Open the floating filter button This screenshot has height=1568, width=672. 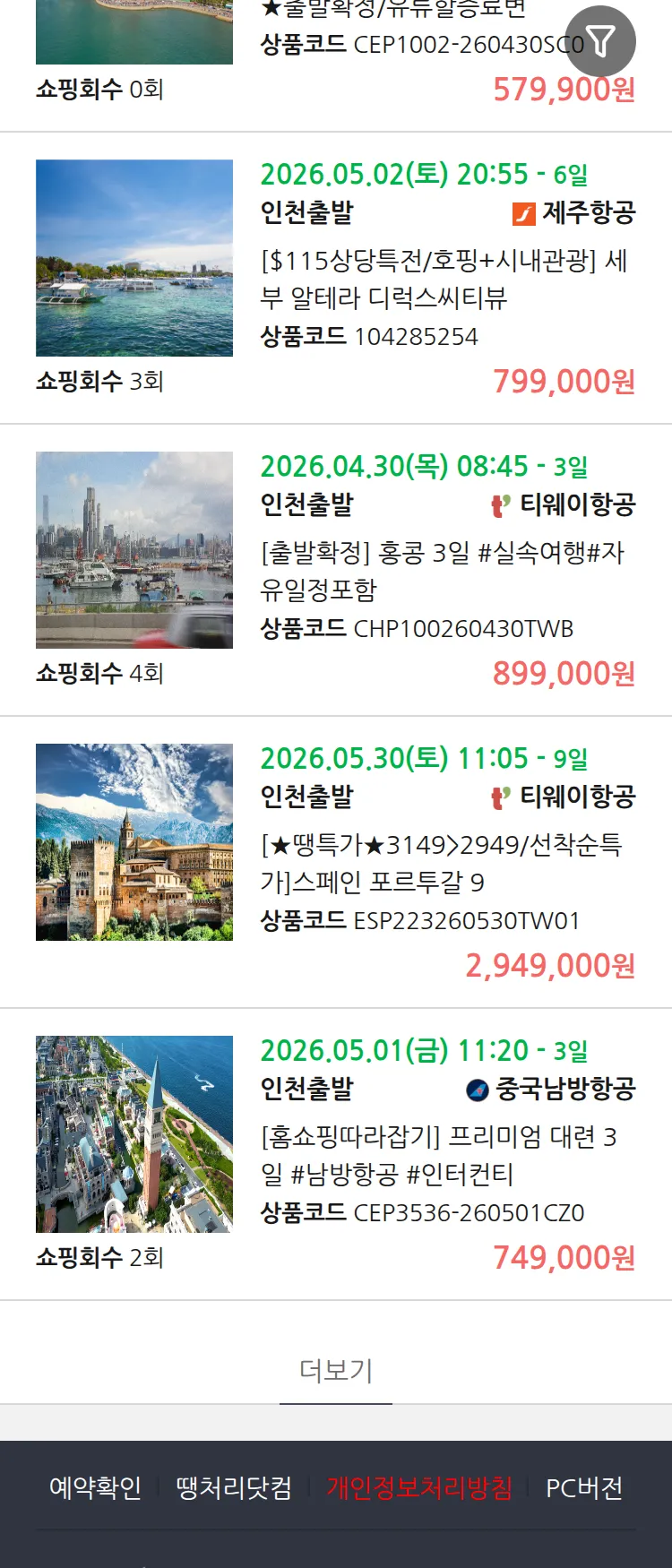600,41
